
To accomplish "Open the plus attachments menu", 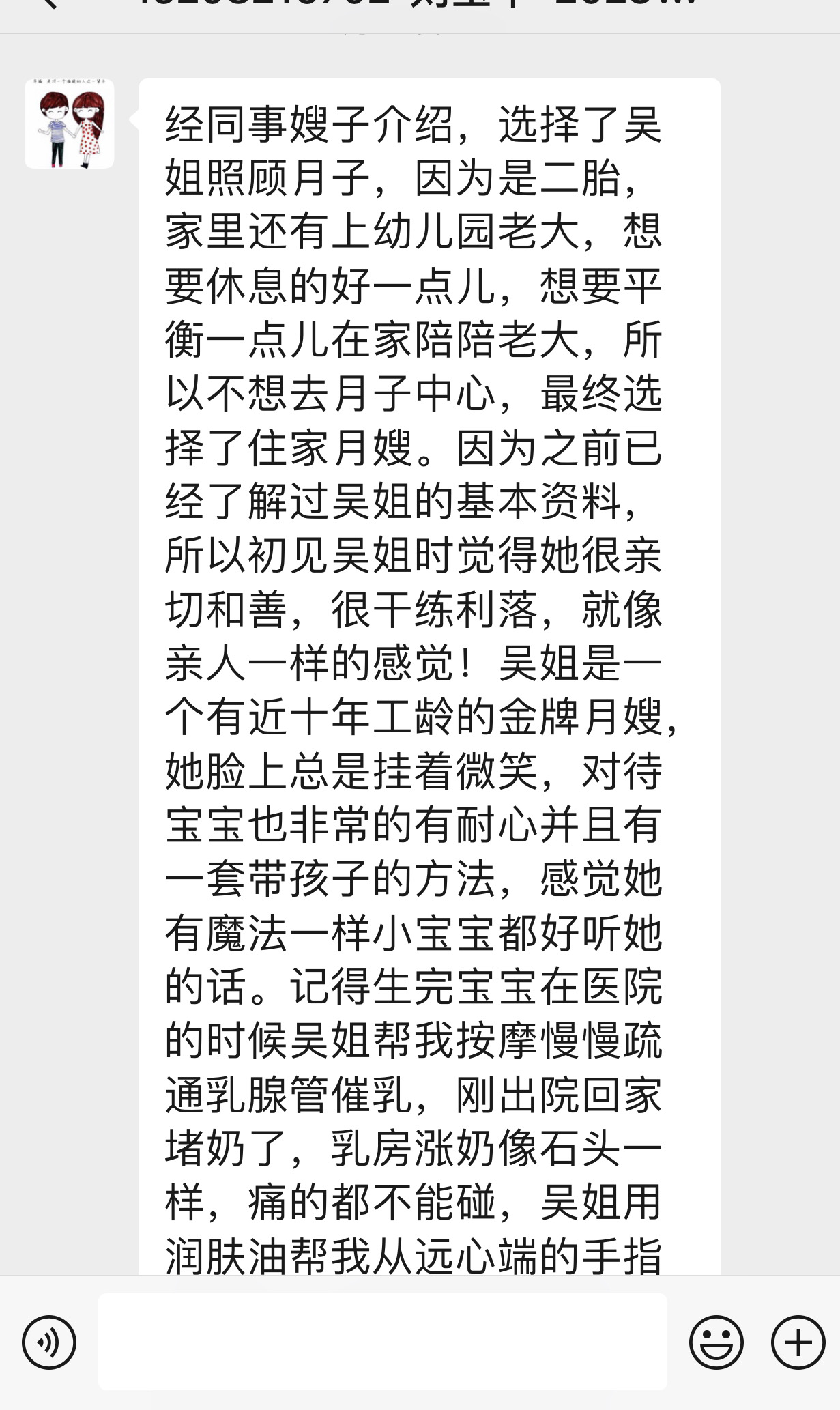I will (x=798, y=1342).
